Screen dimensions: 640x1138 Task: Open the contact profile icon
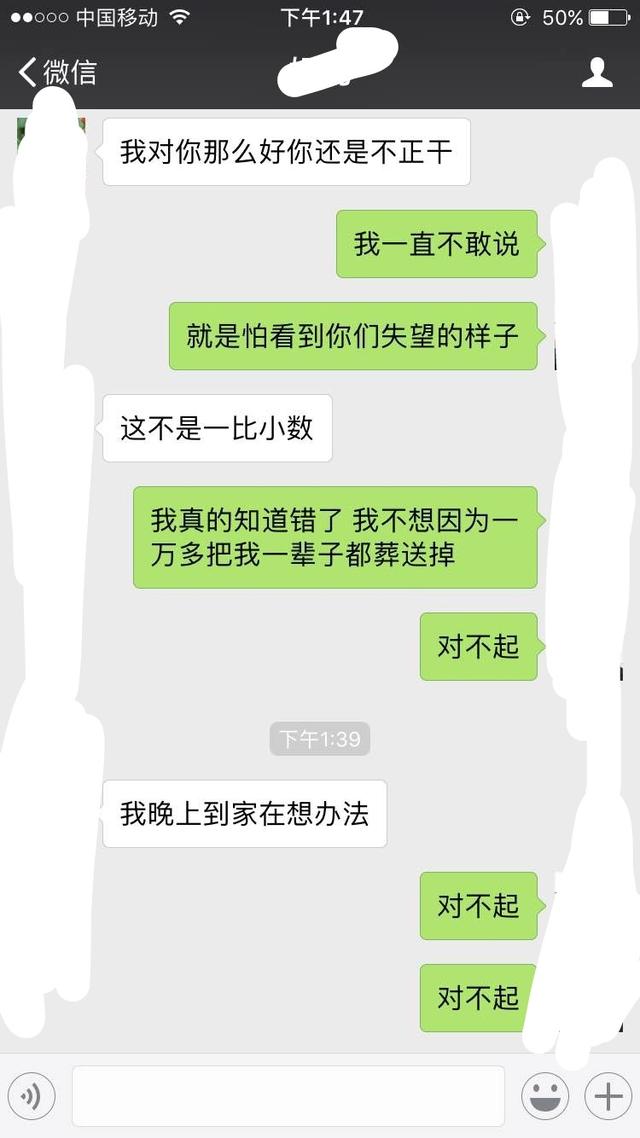click(597, 72)
